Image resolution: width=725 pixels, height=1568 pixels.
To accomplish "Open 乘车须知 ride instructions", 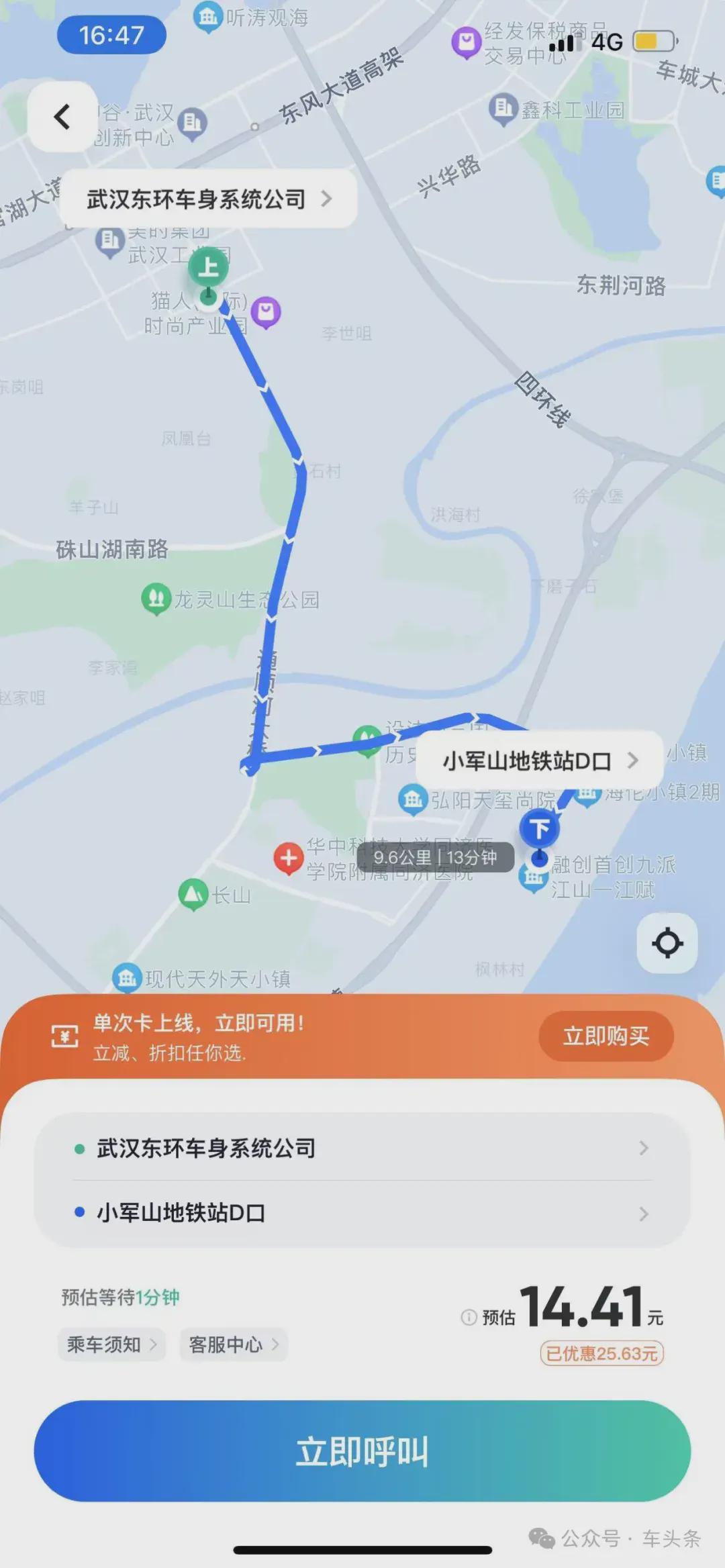I will (111, 1344).
